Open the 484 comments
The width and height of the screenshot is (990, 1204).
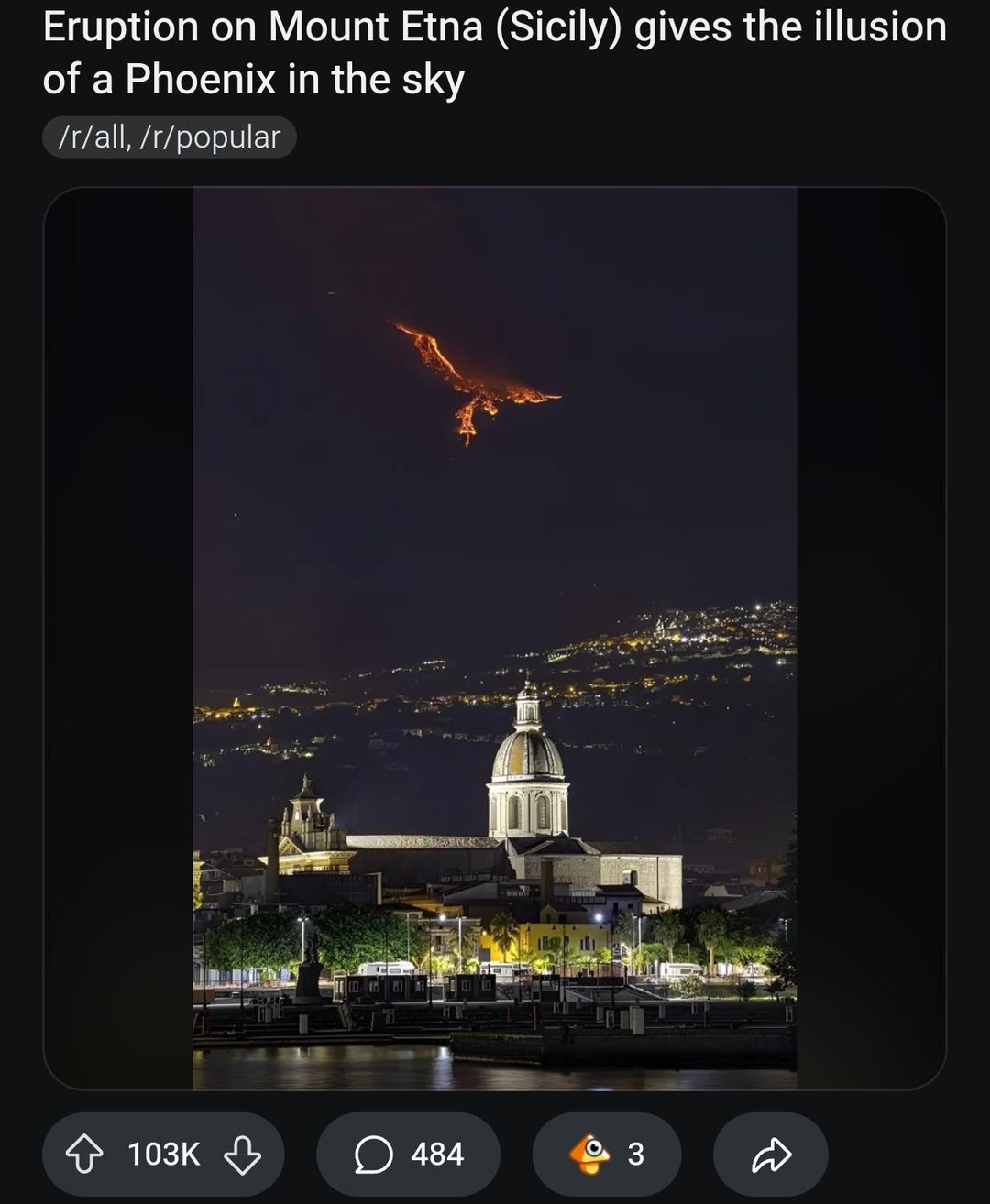pos(409,1155)
